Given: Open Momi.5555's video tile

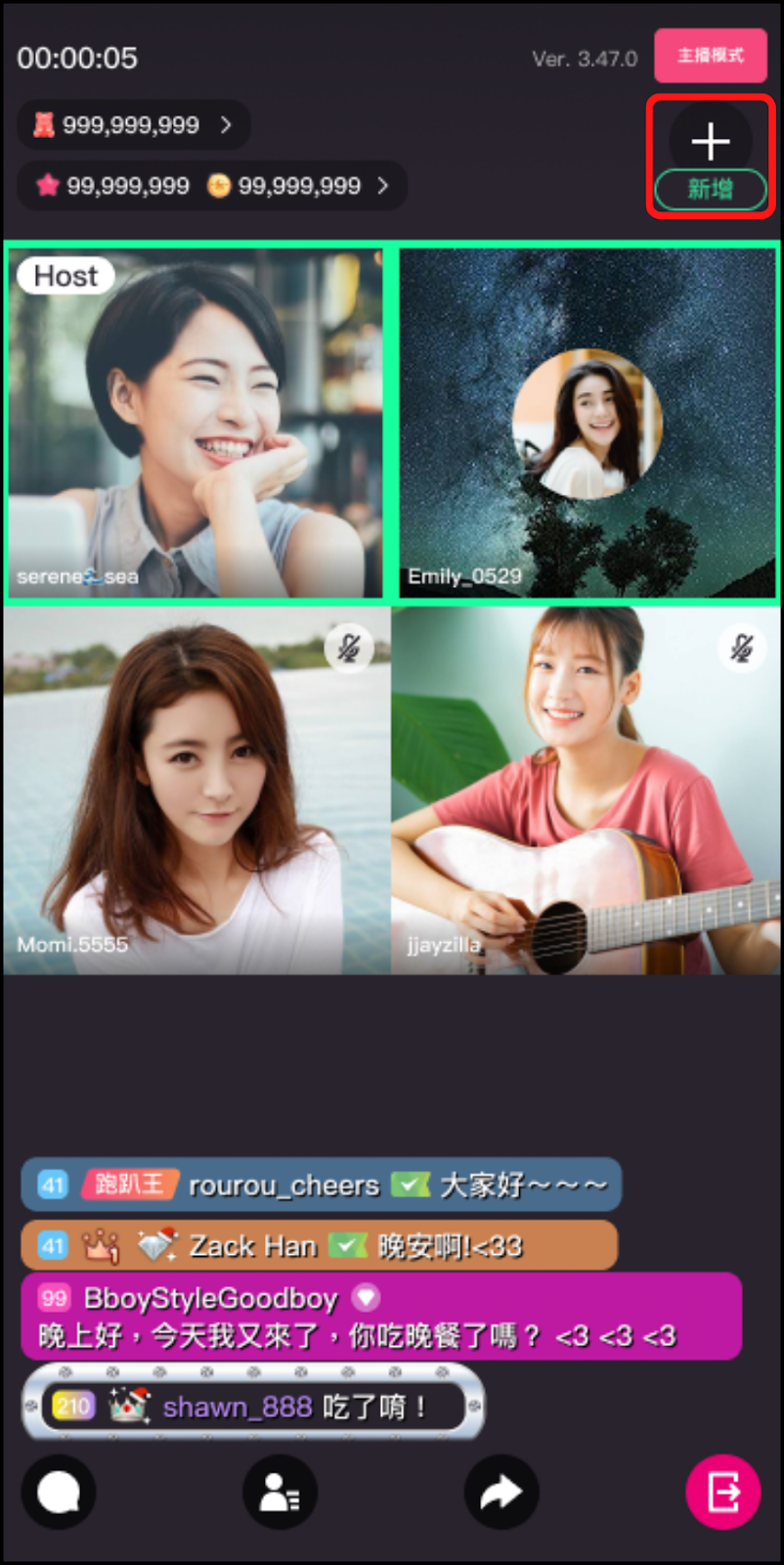Looking at the screenshot, I should (x=196, y=790).
